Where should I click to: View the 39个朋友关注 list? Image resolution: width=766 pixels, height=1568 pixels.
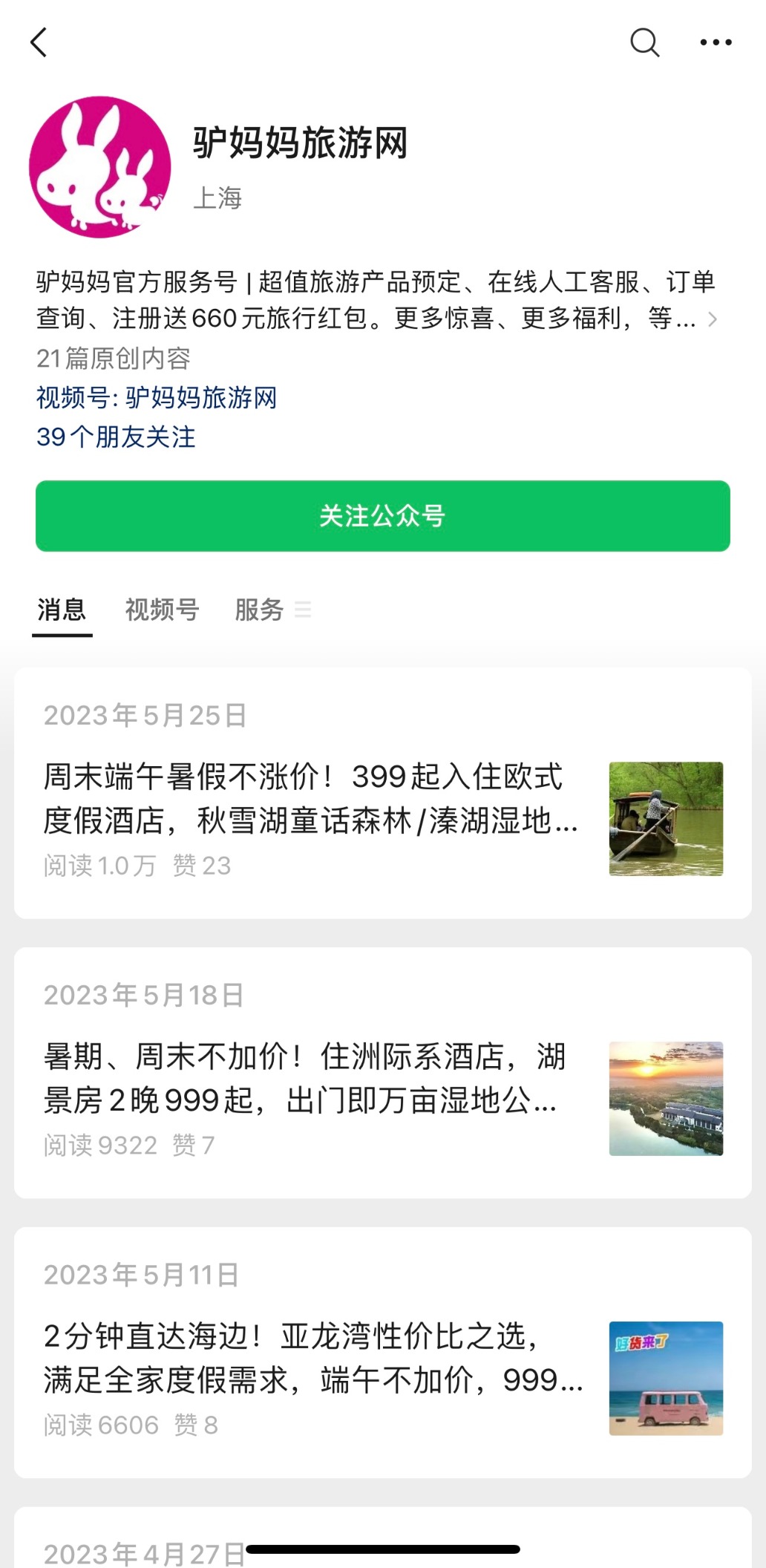pos(116,437)
